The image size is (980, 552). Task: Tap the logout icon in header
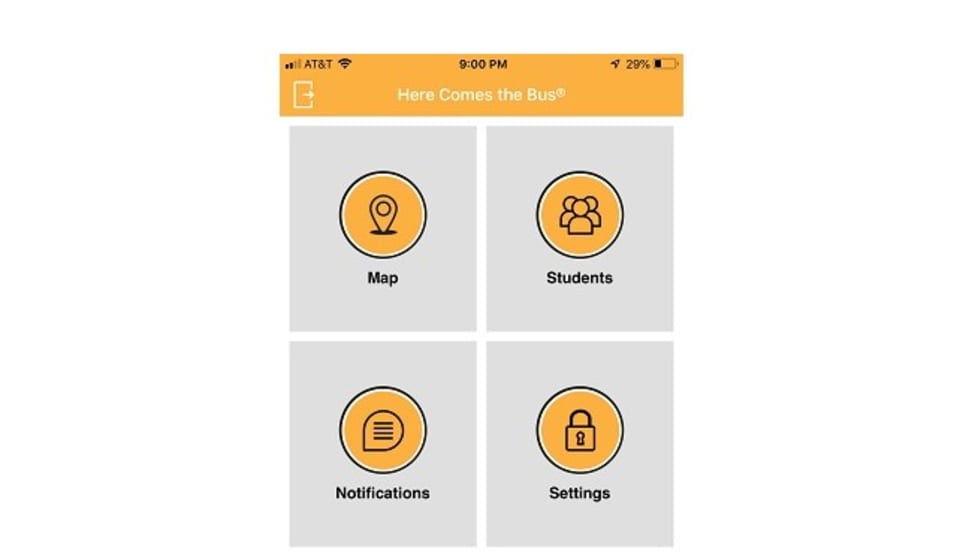(304, 95)
